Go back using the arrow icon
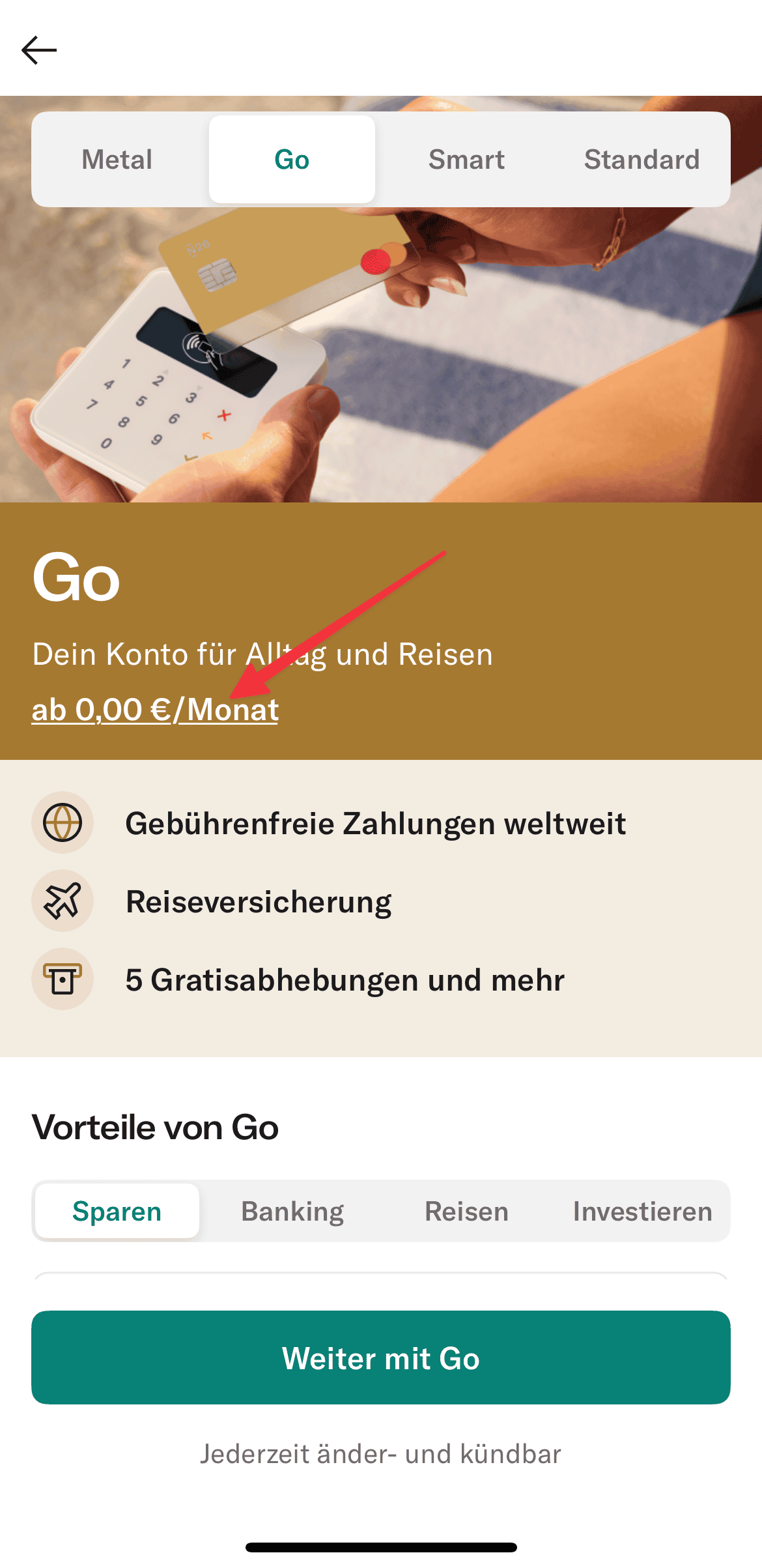Viewport: 762px width, 1568px height. pos(39,50)
